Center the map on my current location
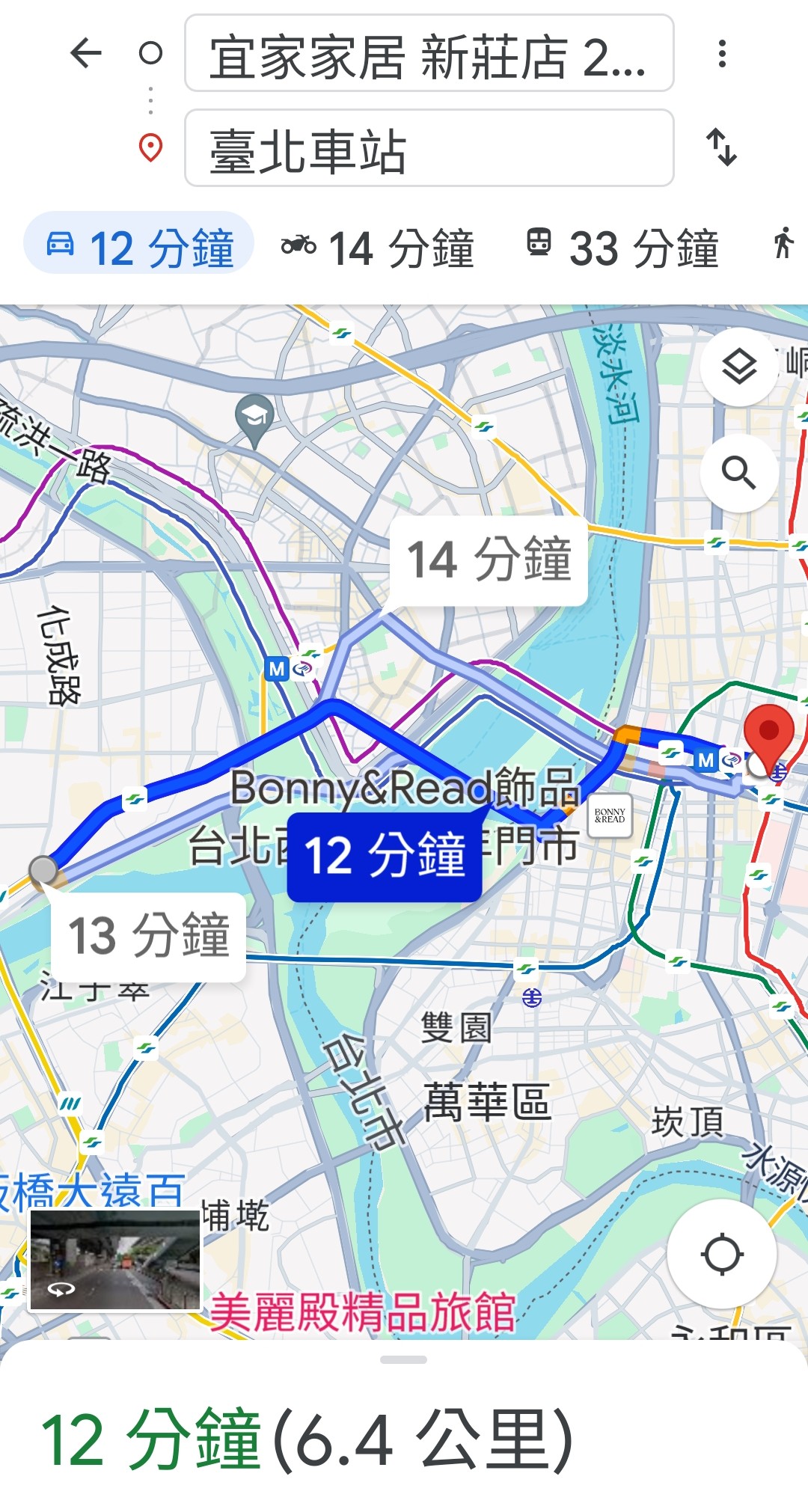 (722, 1254)
